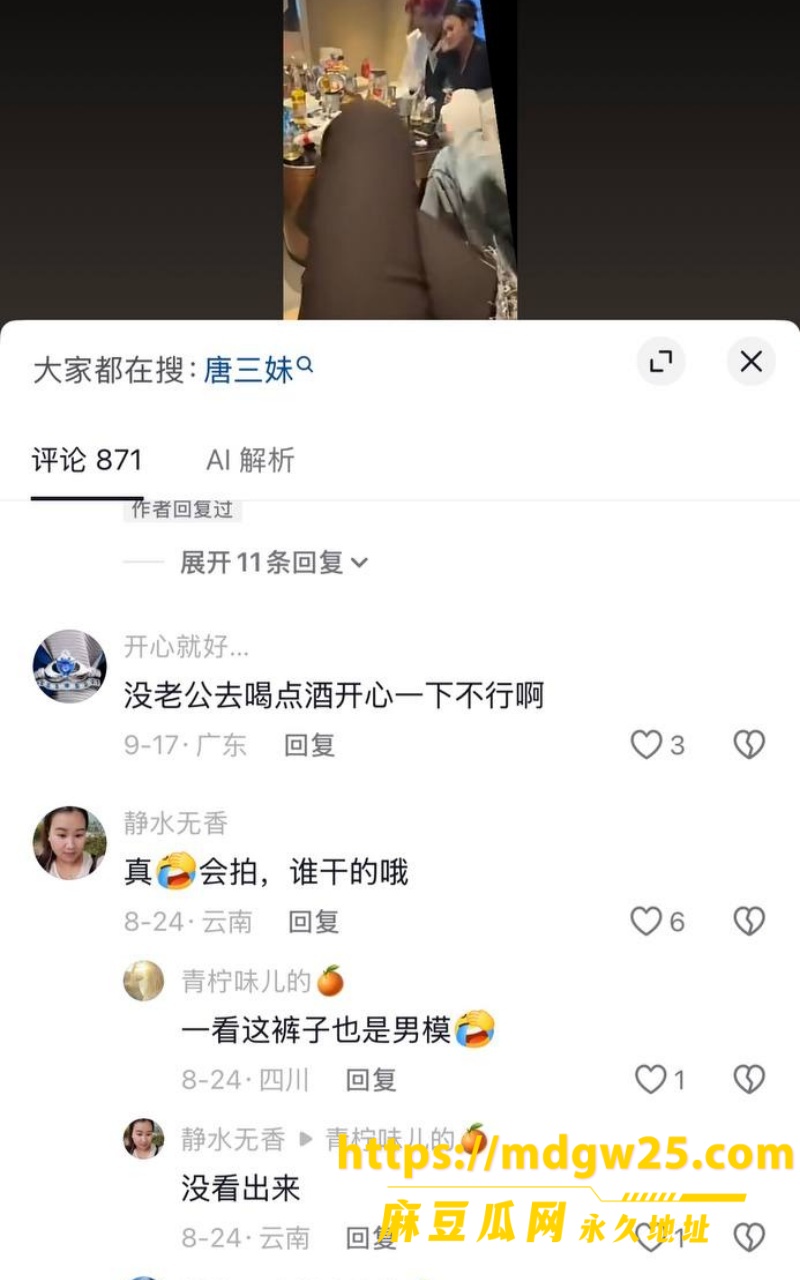Dislike 静水无香's comment 真会拍

pyautogui.click(x=749, y=921)
